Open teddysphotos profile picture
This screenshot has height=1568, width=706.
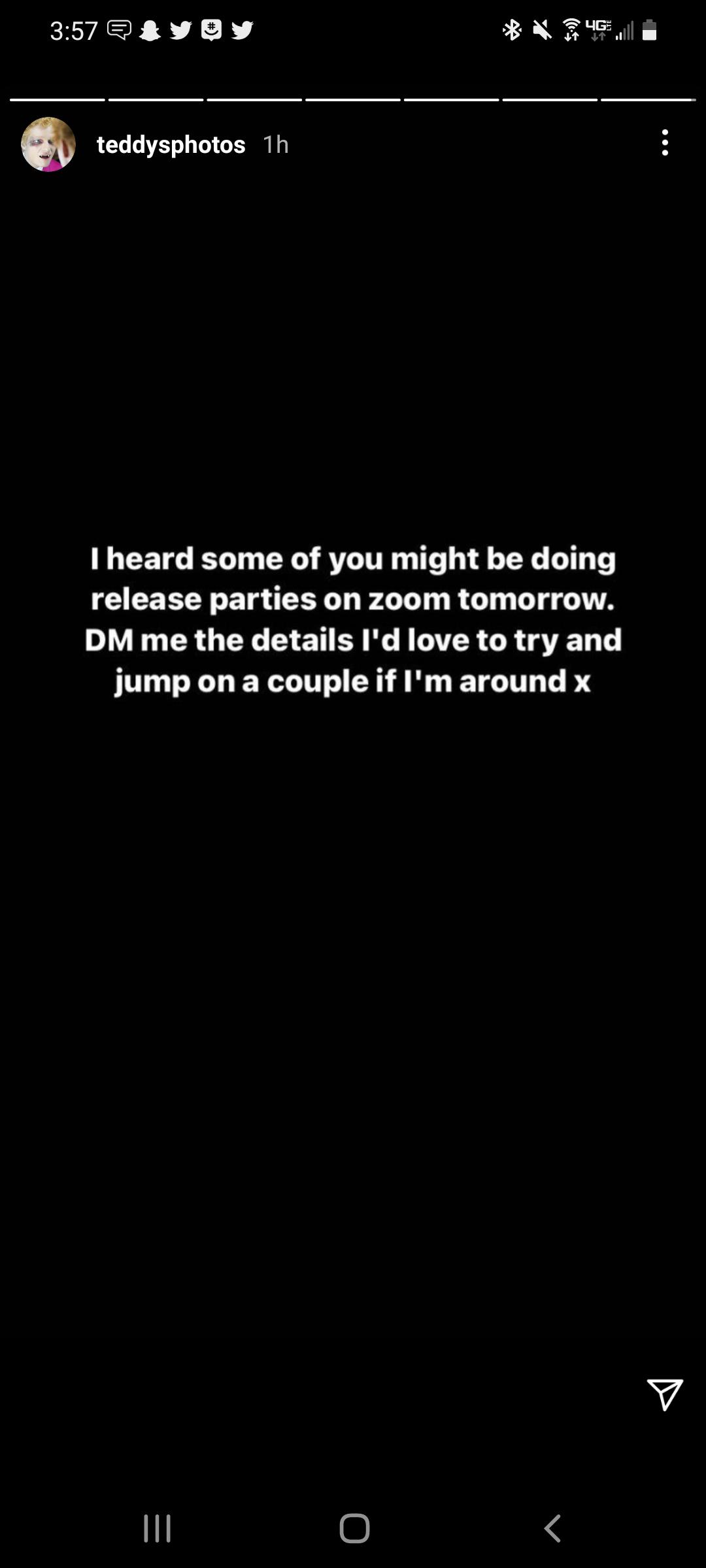click(x=48, y=144)
